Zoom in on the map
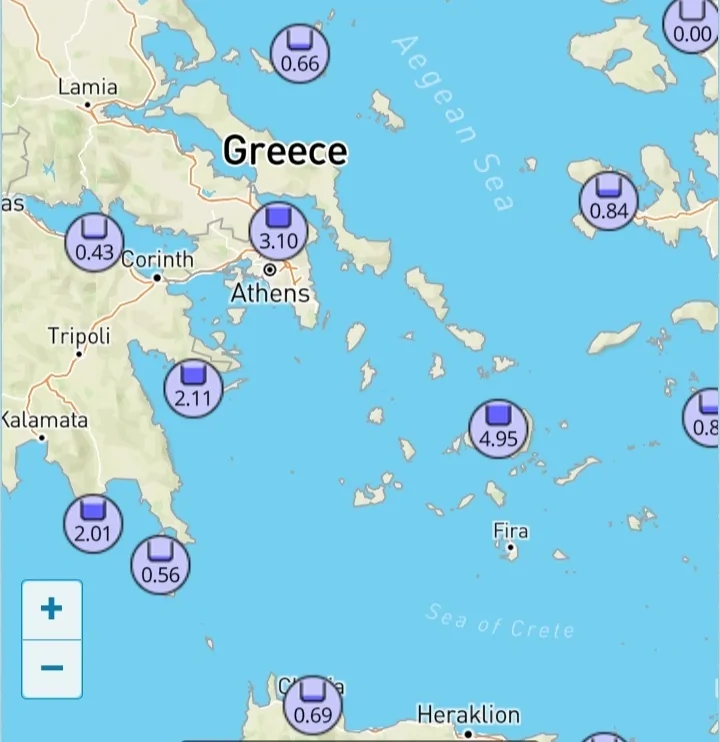This screenshot has height=742, width=720. (x=51, y=609)
